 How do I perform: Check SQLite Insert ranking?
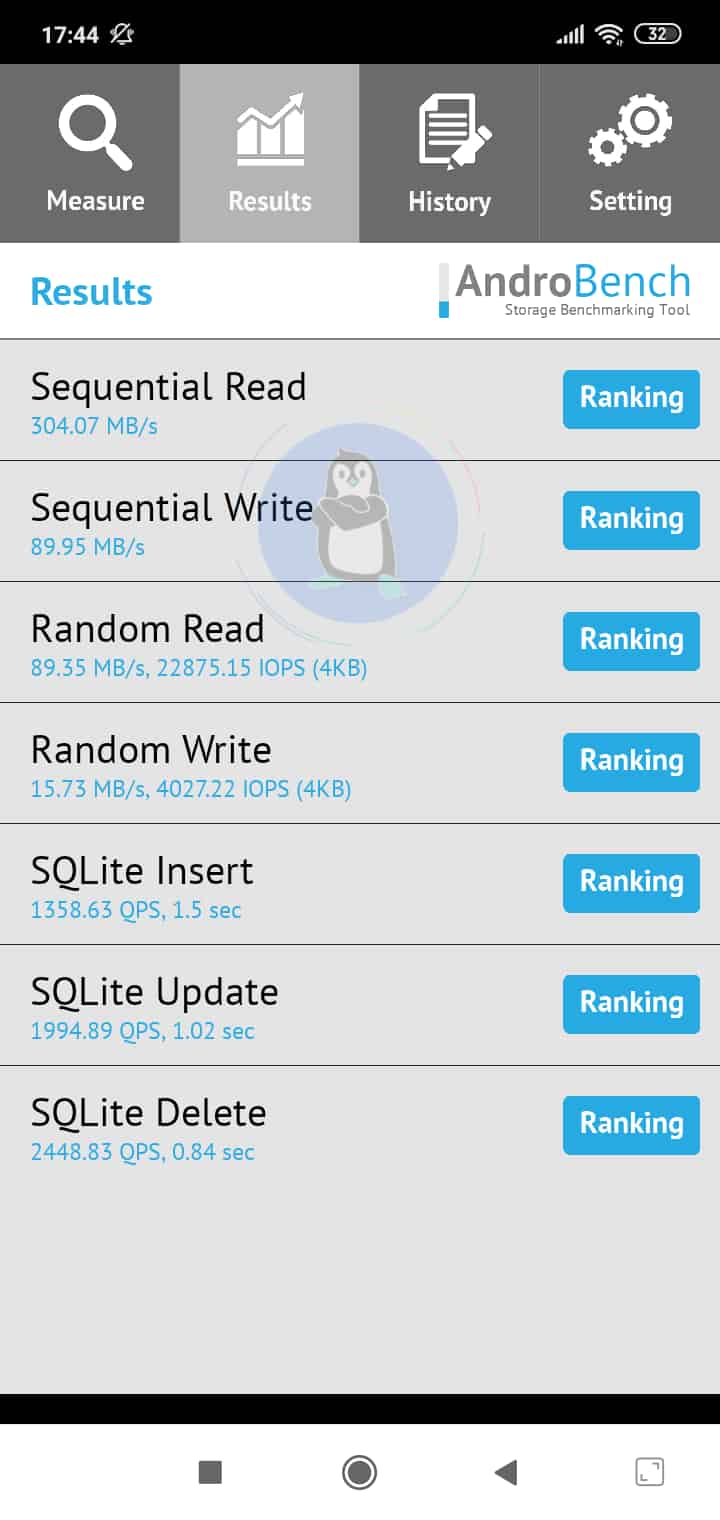pos(631,883)
